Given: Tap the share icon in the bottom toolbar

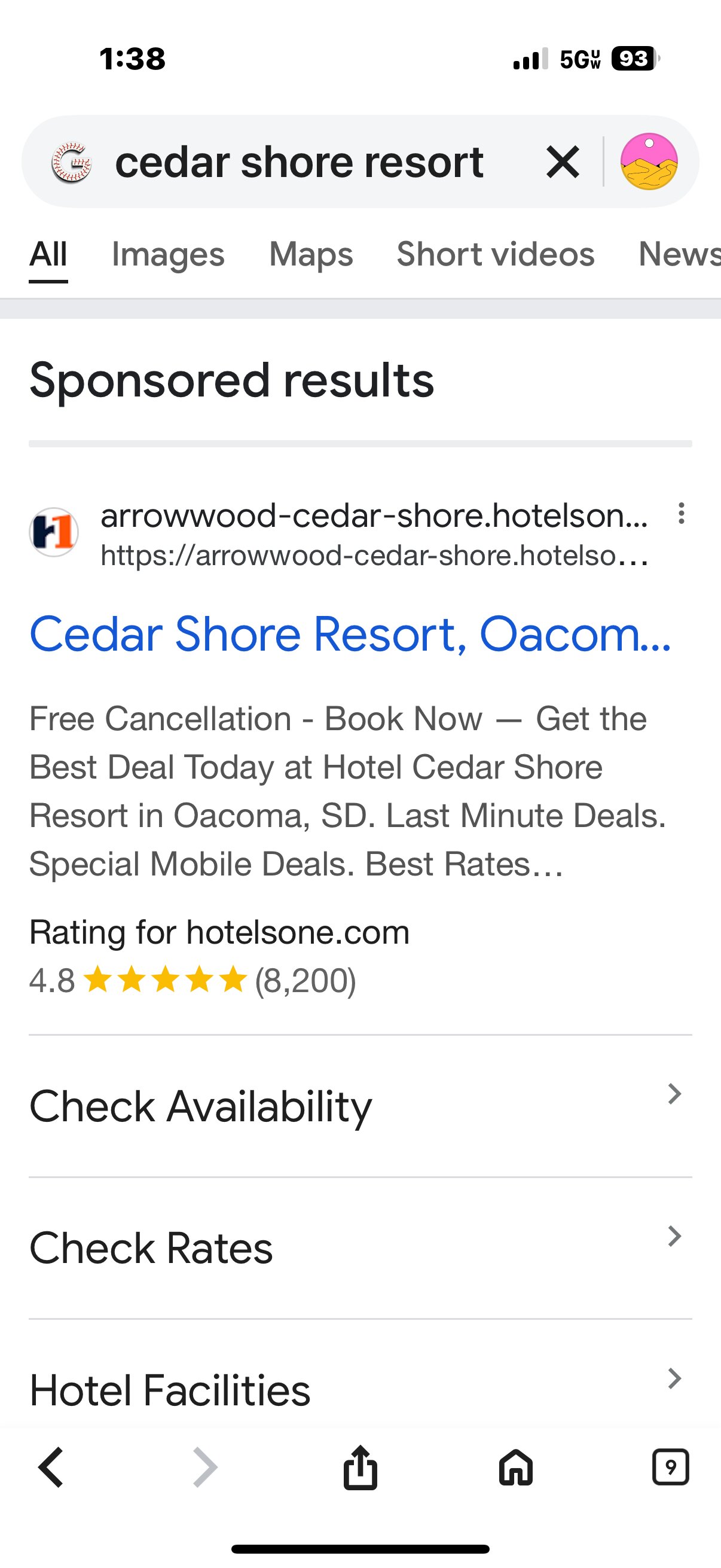Looking at the screenshot, I should coord(360,1469).
